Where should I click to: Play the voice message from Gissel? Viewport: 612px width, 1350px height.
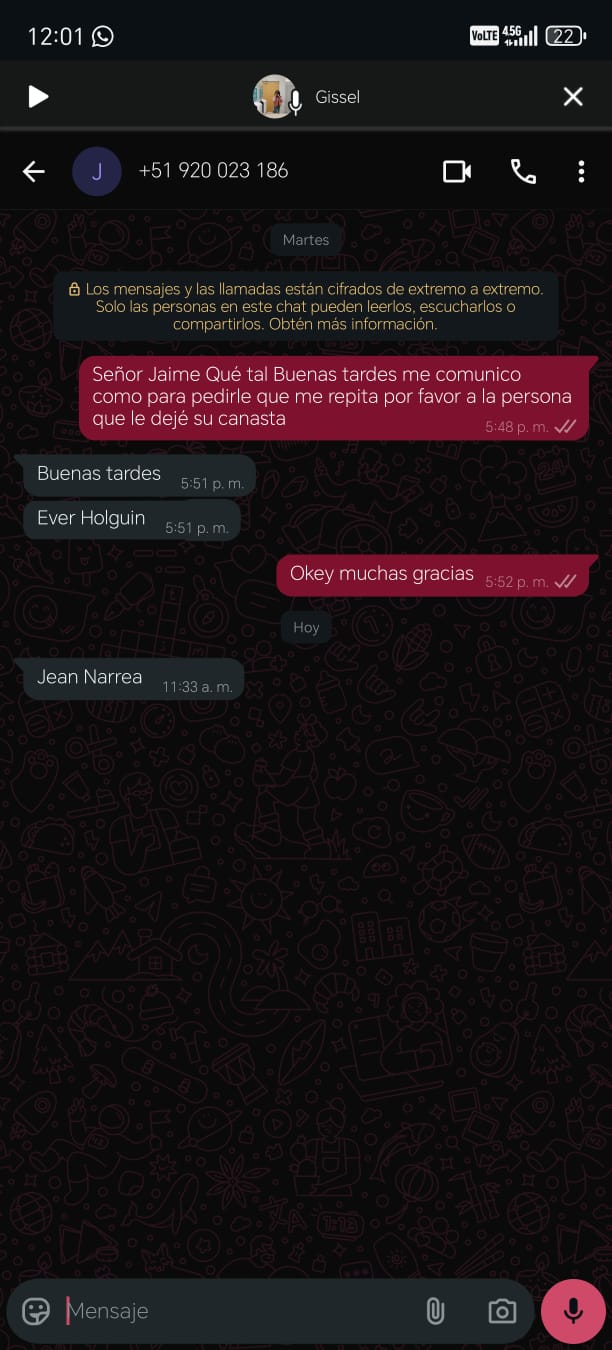pos(38,96)
